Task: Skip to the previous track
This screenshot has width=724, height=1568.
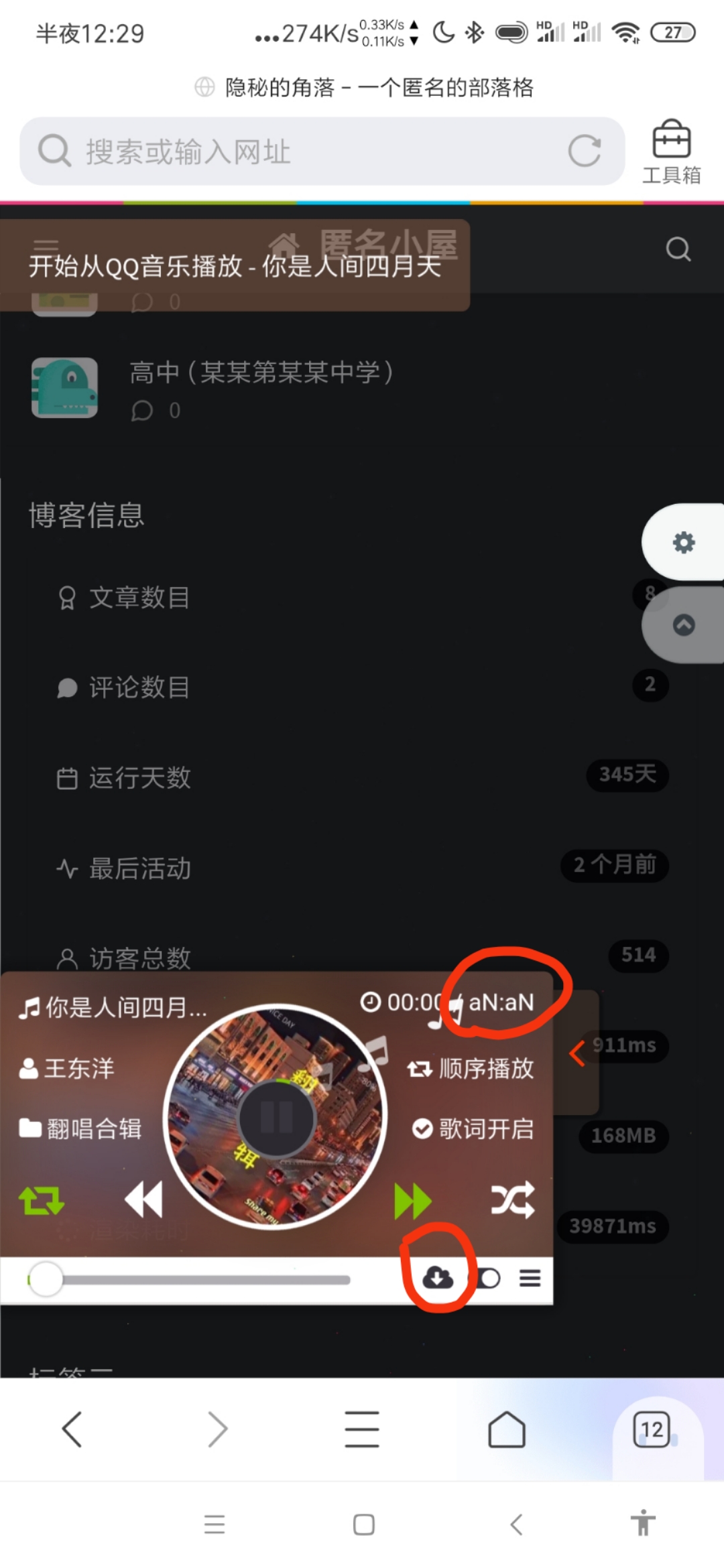Action: pyautogui.click(x=143, y=1199)
